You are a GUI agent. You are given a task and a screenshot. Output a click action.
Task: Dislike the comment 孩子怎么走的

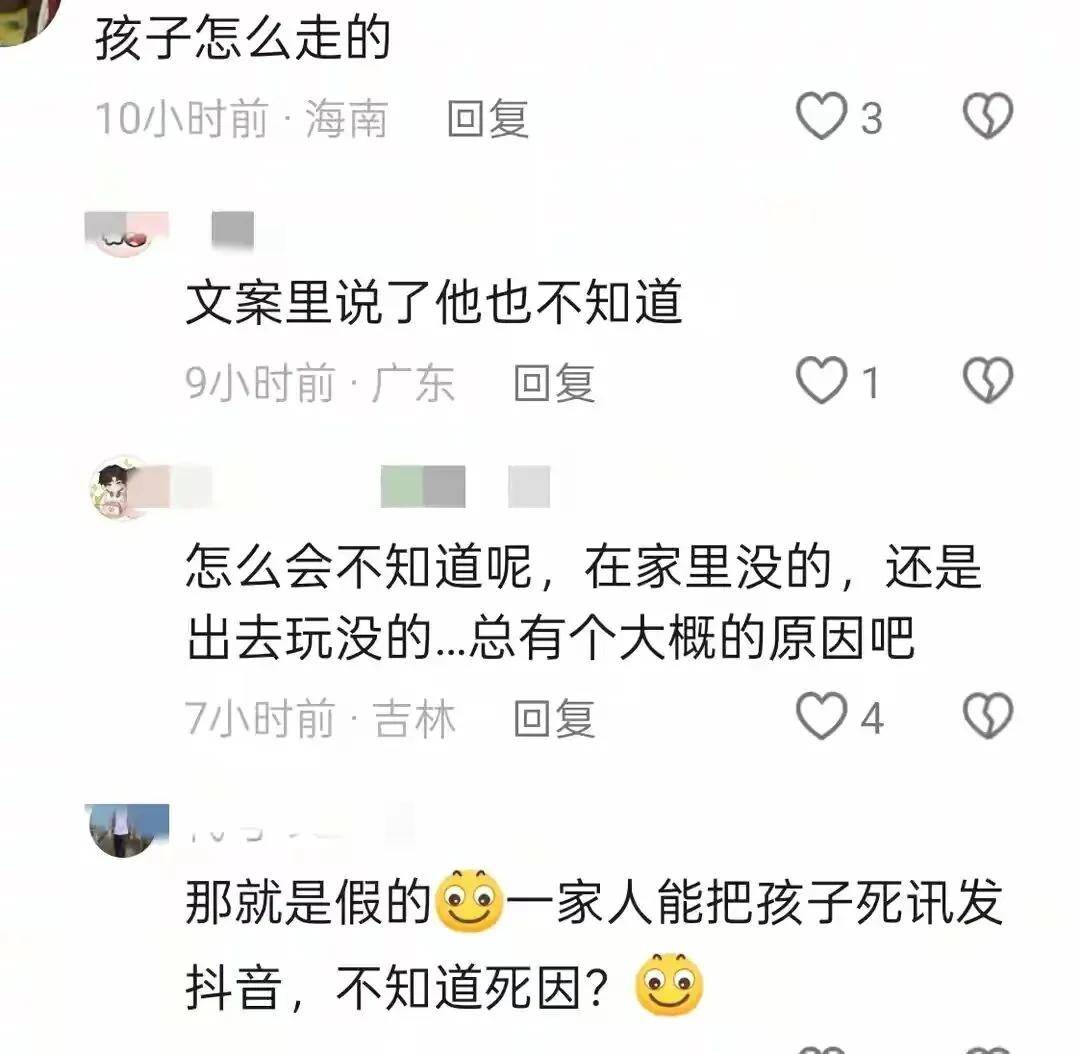987,117
